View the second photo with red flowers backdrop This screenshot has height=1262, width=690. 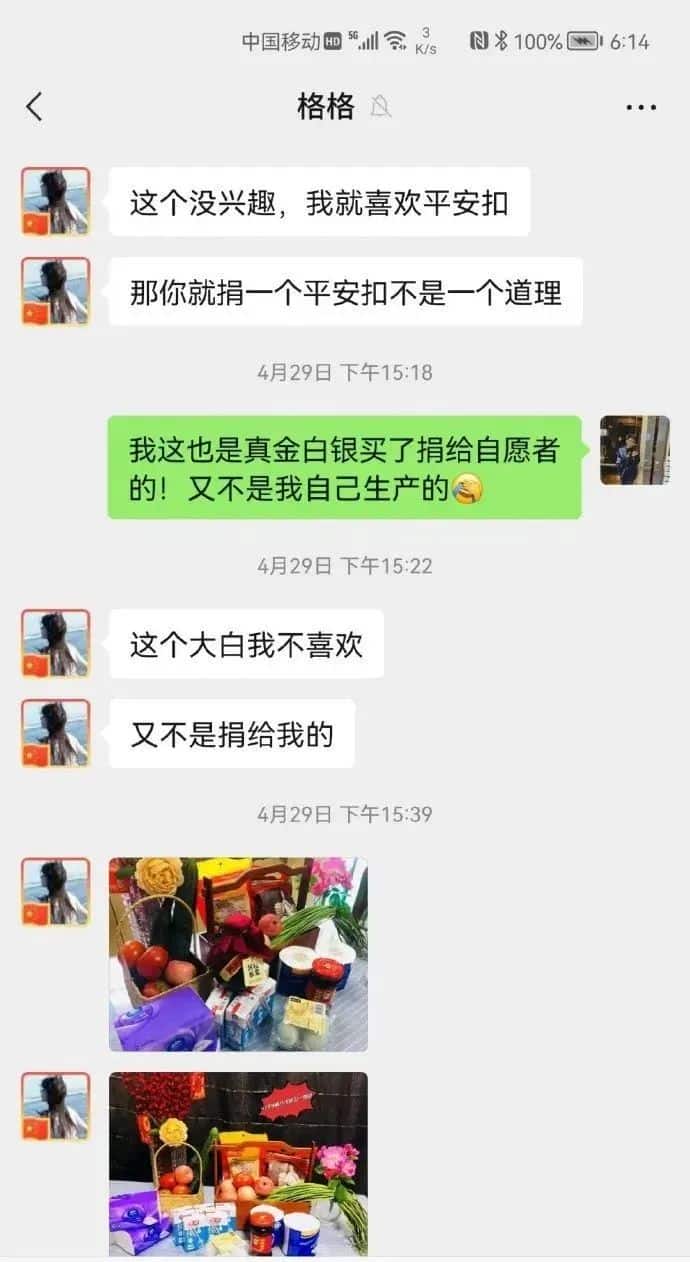(238, 1163)
